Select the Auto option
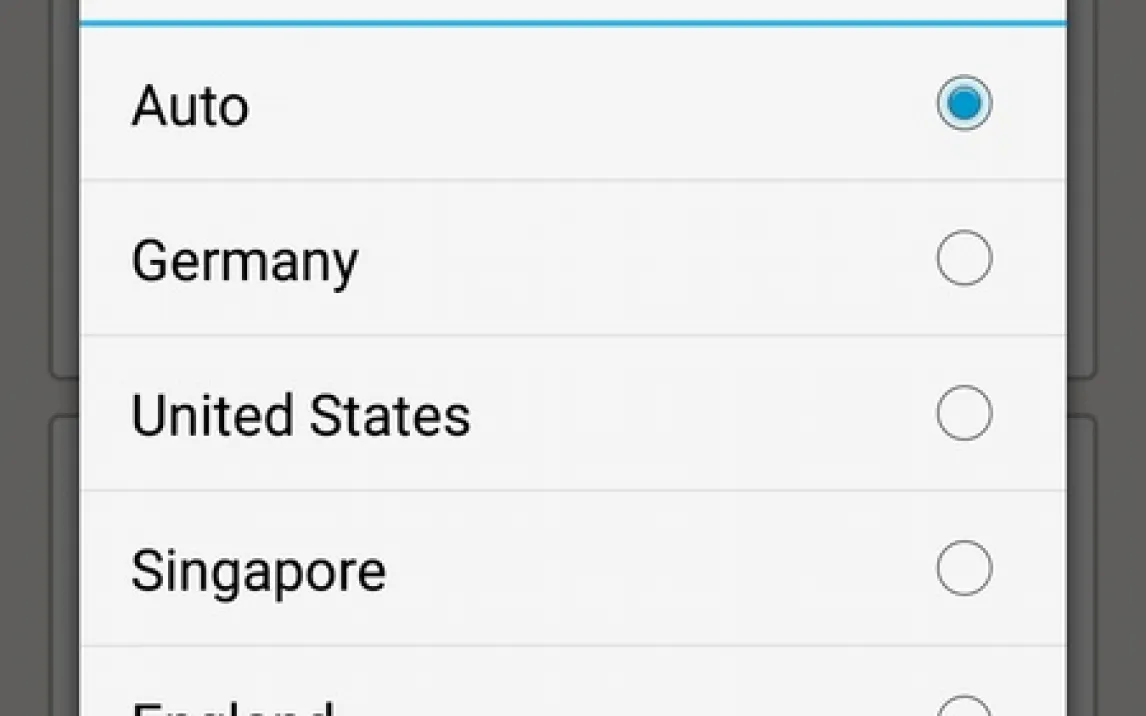The height and width of the screenshot is (716, 1146). click(964, 104)
